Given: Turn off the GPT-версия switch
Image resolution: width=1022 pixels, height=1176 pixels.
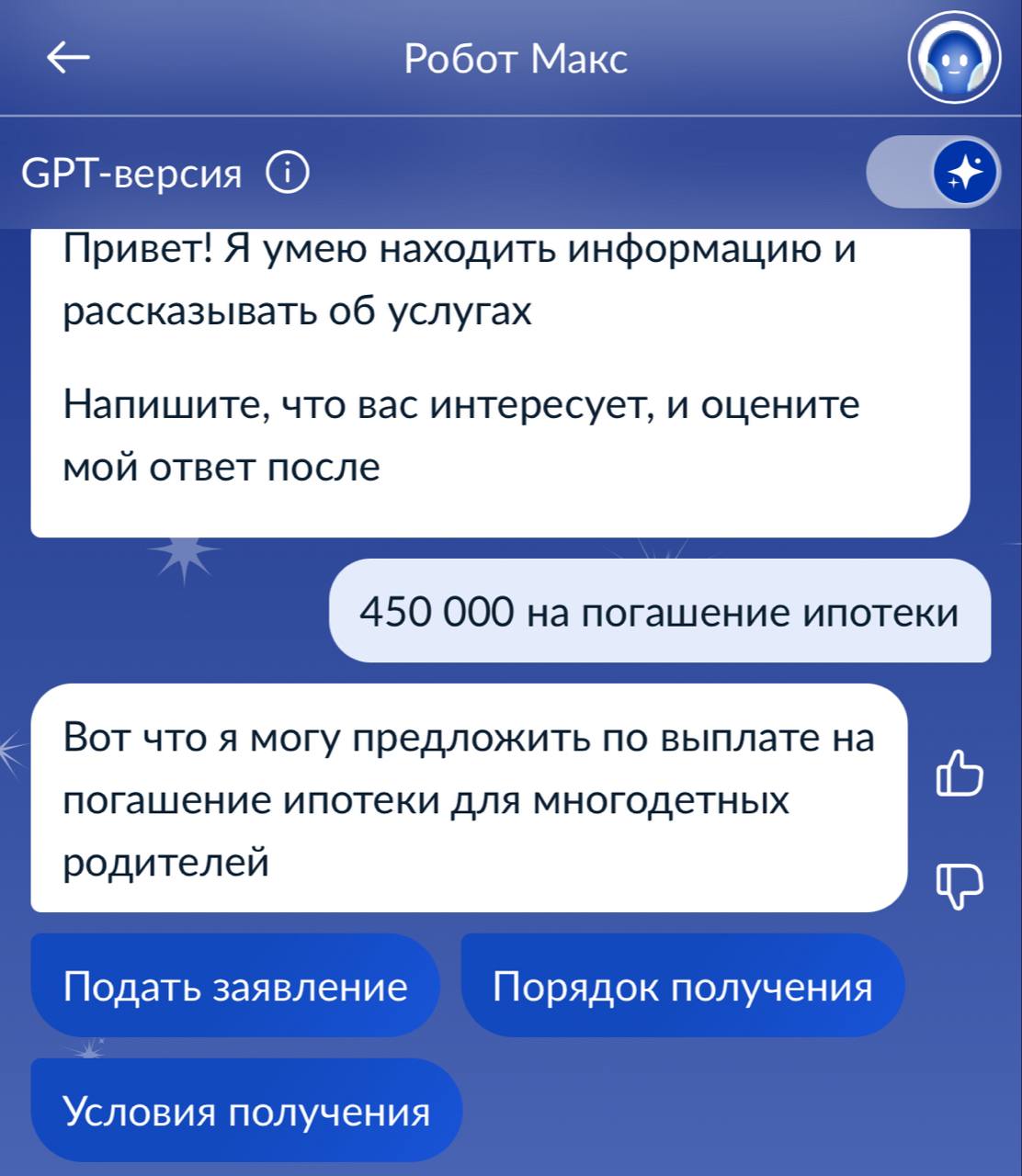Looking at the screenshot, I should (933, 172).
